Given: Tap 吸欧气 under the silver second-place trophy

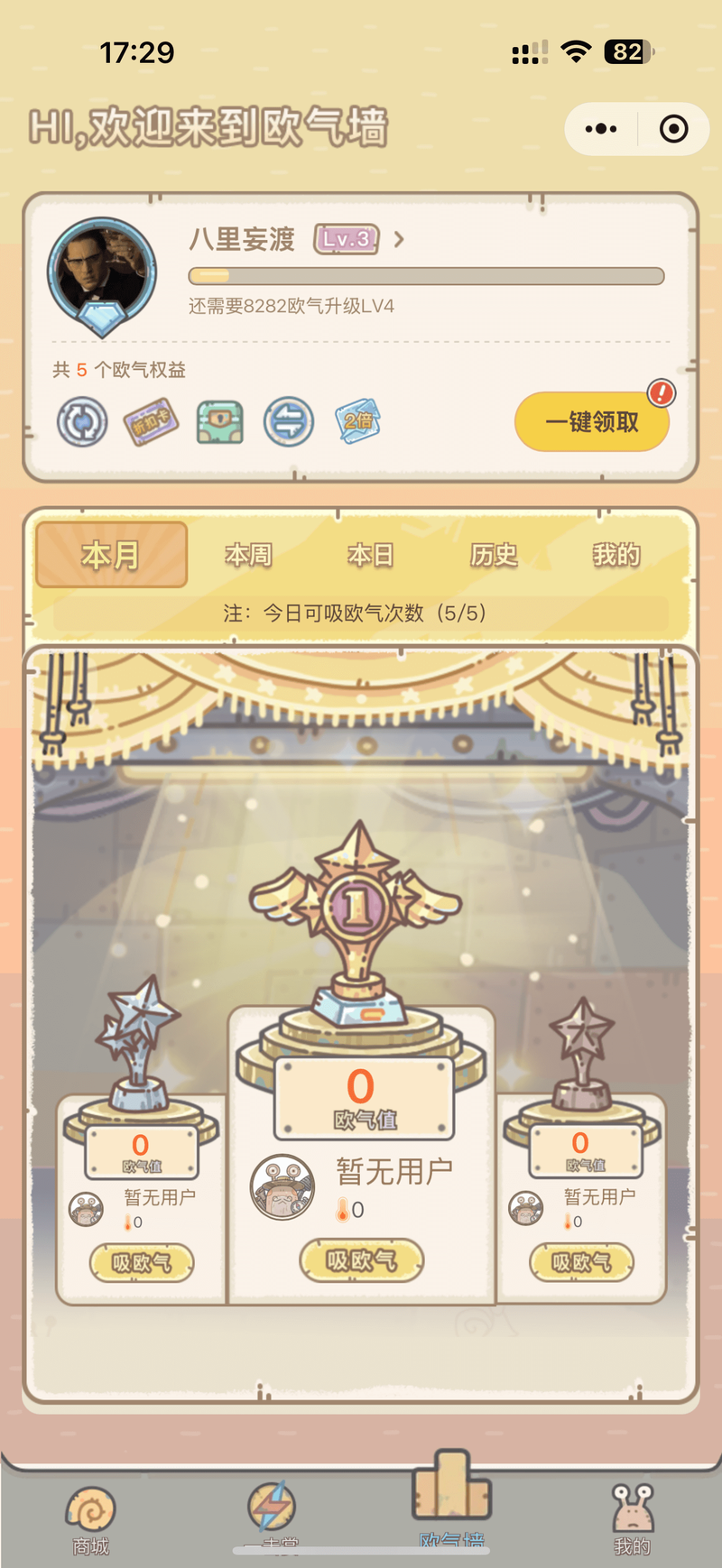Looking at the screenshot, I should [142, 1263].
